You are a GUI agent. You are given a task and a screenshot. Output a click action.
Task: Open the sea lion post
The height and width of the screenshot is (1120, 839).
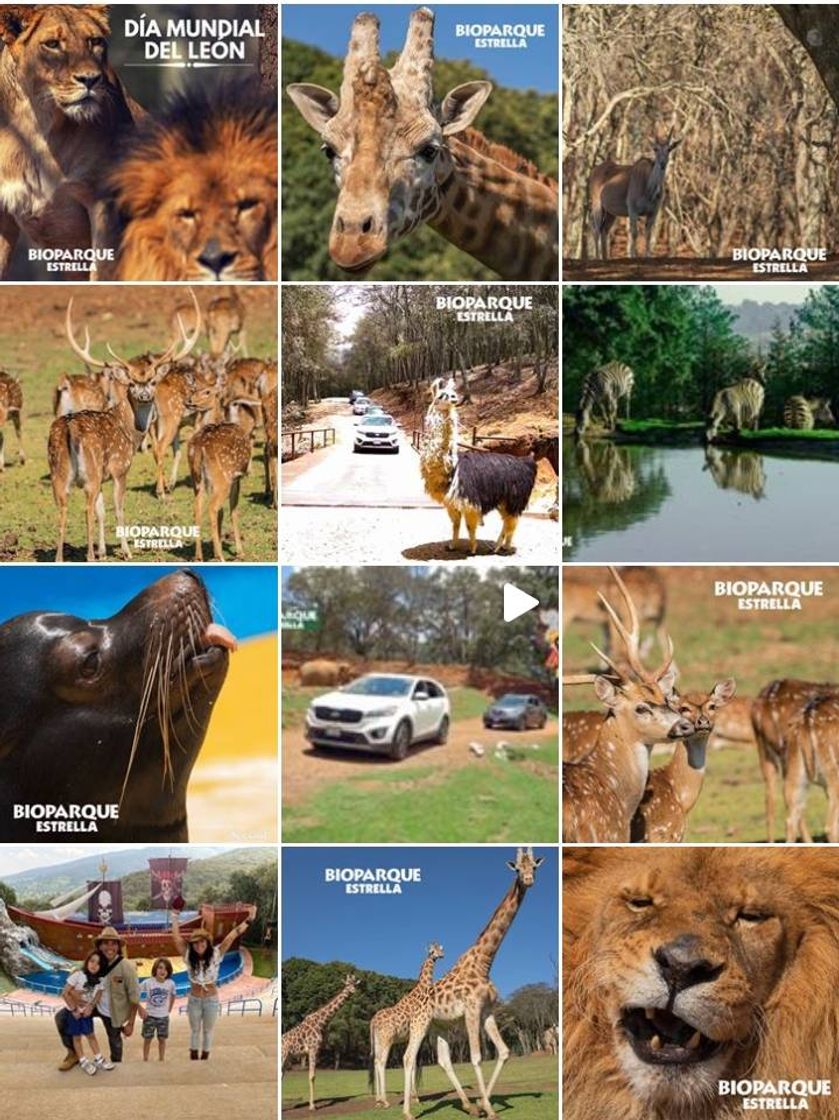[139, 704]
